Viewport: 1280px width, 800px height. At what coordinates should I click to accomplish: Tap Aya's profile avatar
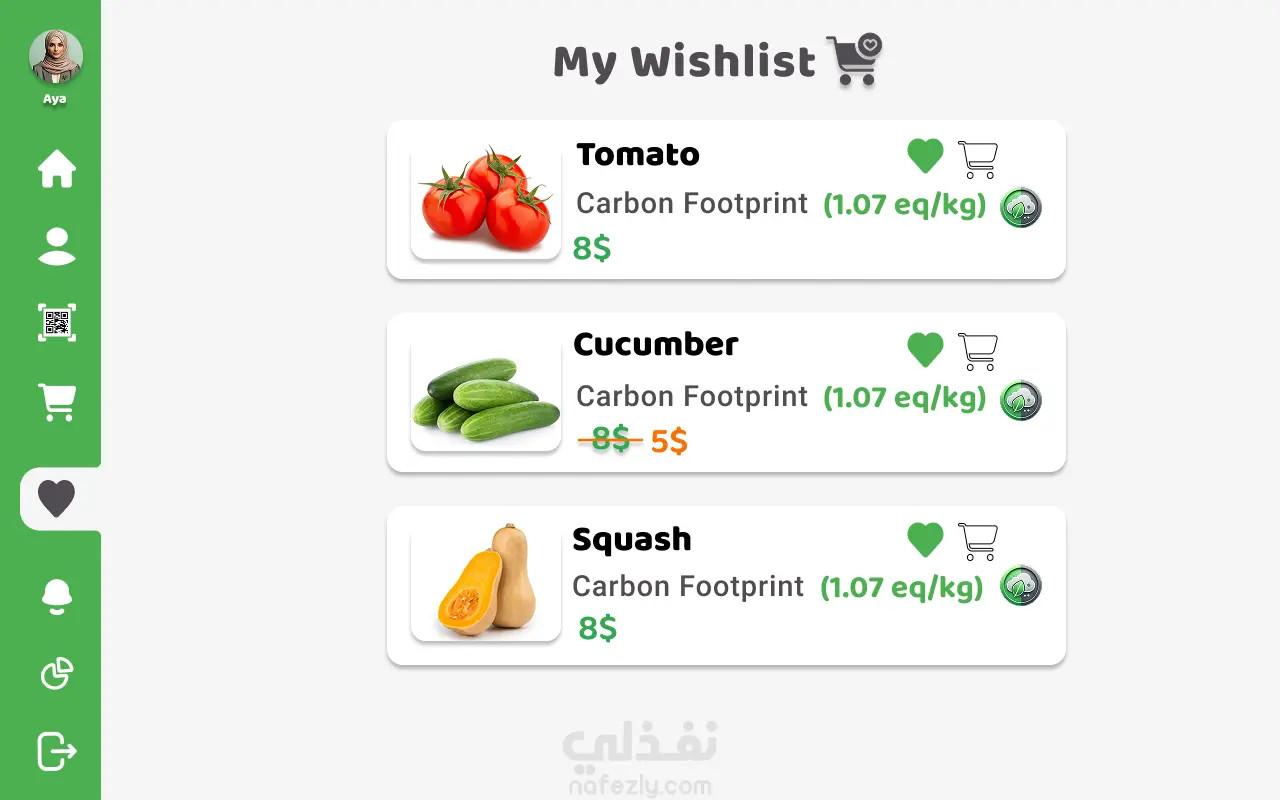(x=56, y=57)
